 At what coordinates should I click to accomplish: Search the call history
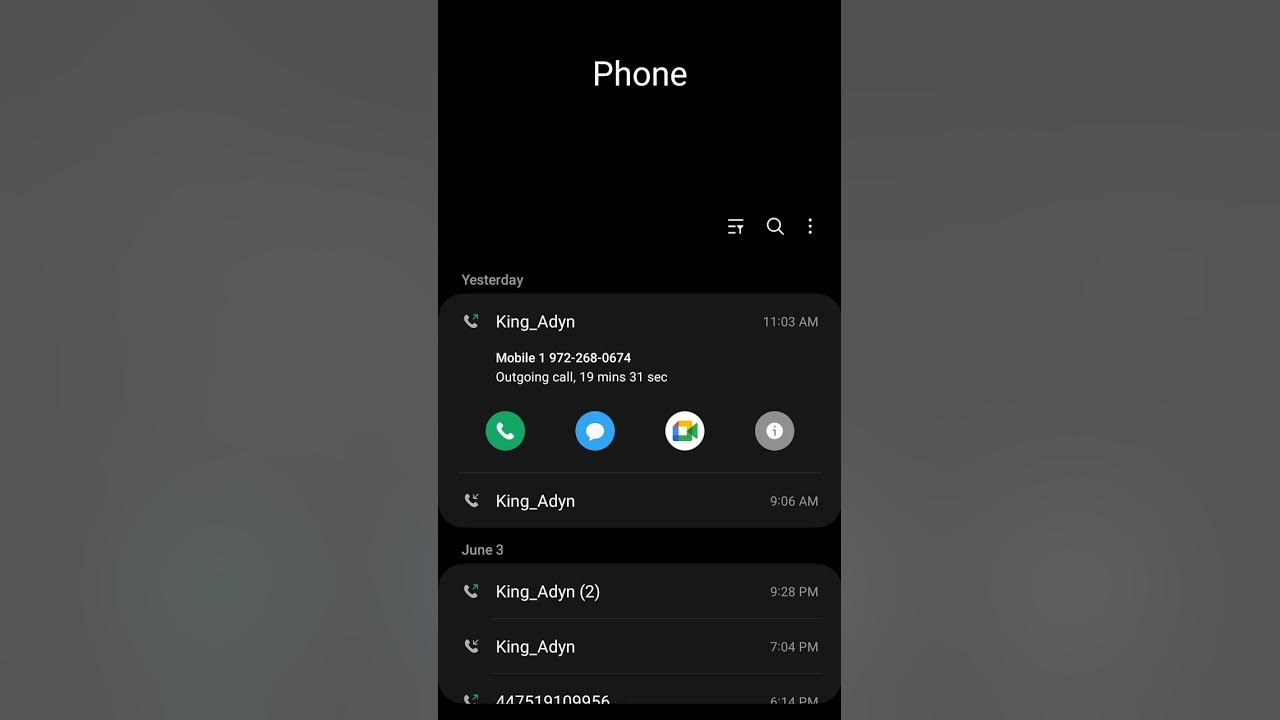(775, 227)
